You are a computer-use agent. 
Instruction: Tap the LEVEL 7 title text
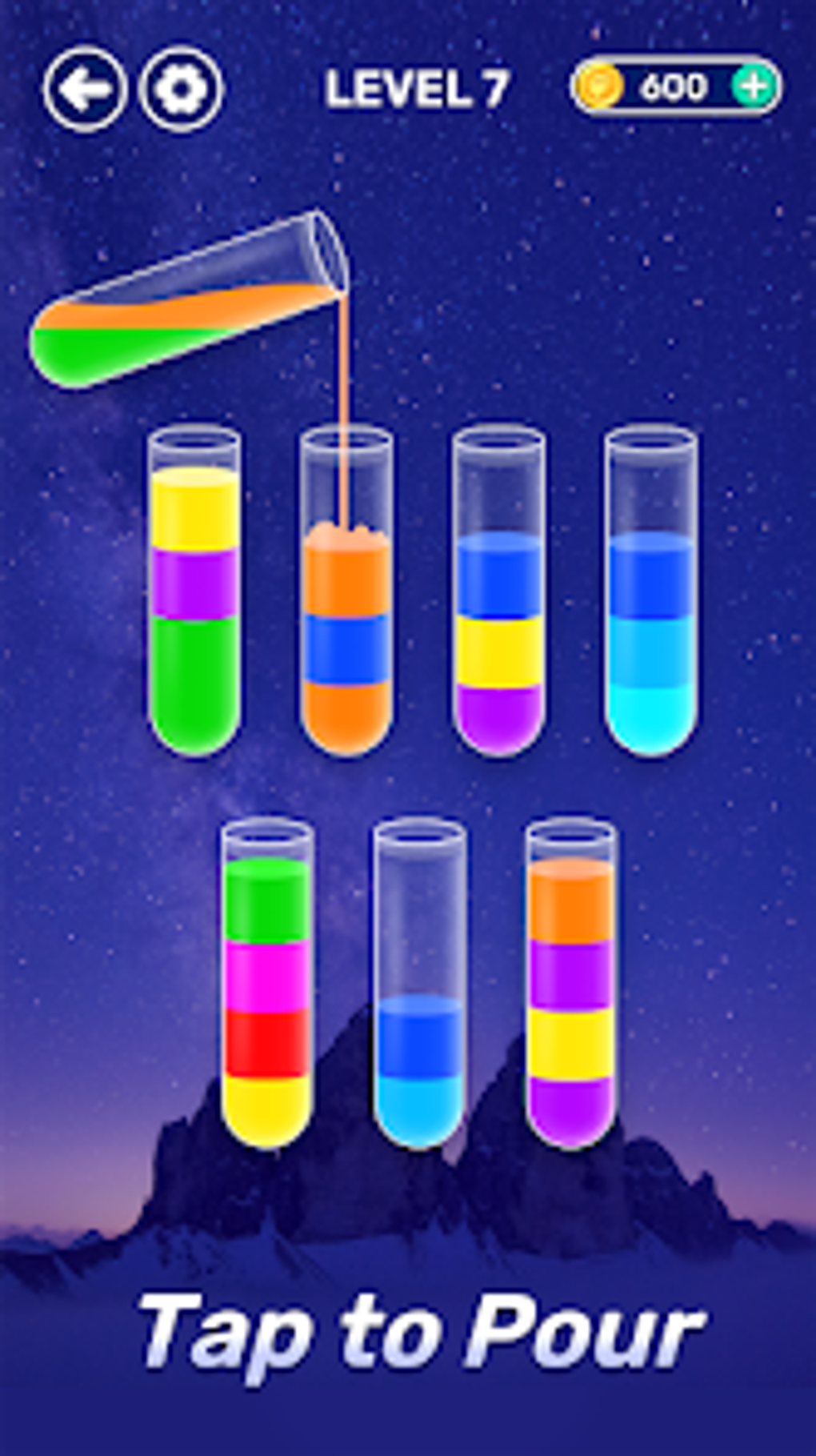(x=419, y=87)
